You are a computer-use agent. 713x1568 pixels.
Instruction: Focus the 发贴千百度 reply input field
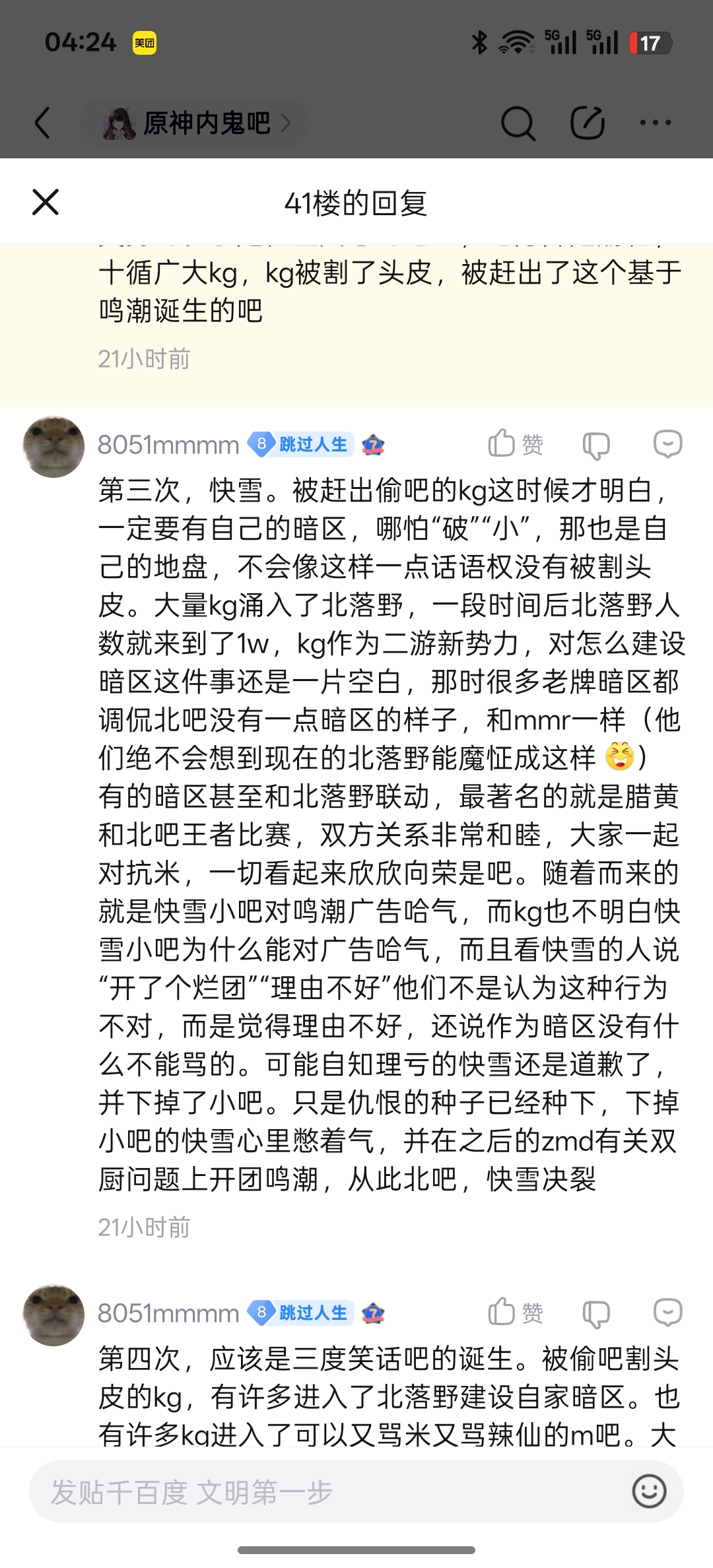pyautogui.click(x=356, y=1491)
